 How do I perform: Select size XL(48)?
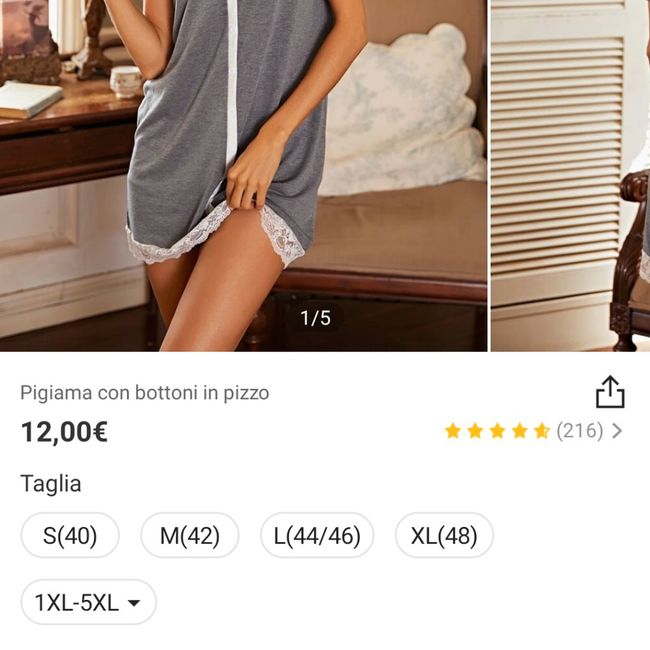444,535
